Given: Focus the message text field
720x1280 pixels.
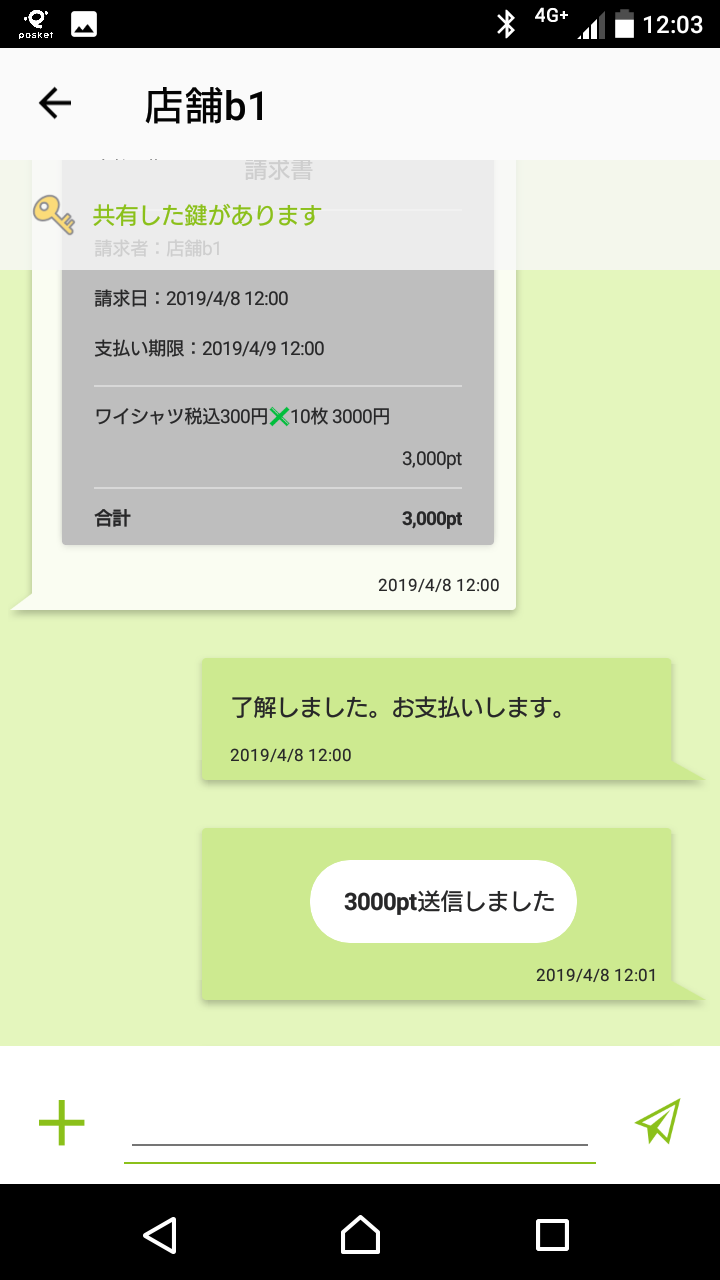Looking at the screenshot, I should [360, 1125].
